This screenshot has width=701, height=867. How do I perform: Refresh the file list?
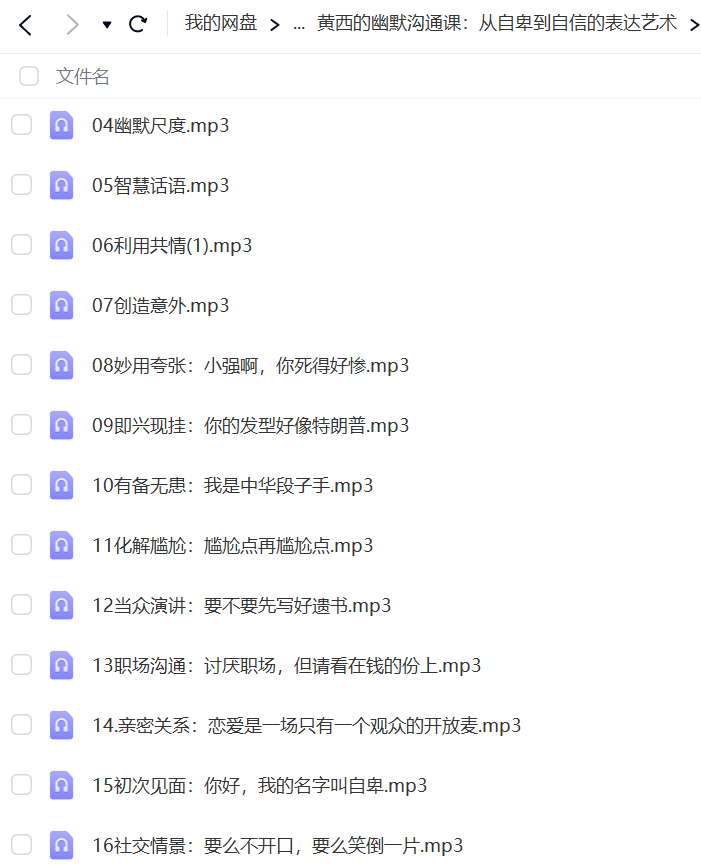coord(138,24)
